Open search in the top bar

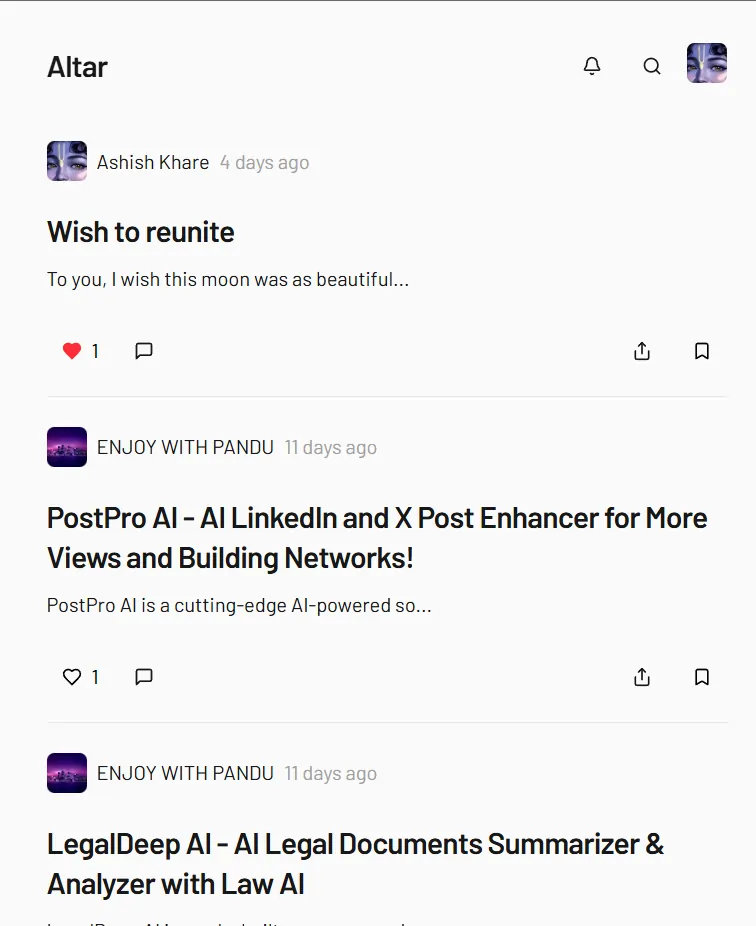click(x=652, y=66)
